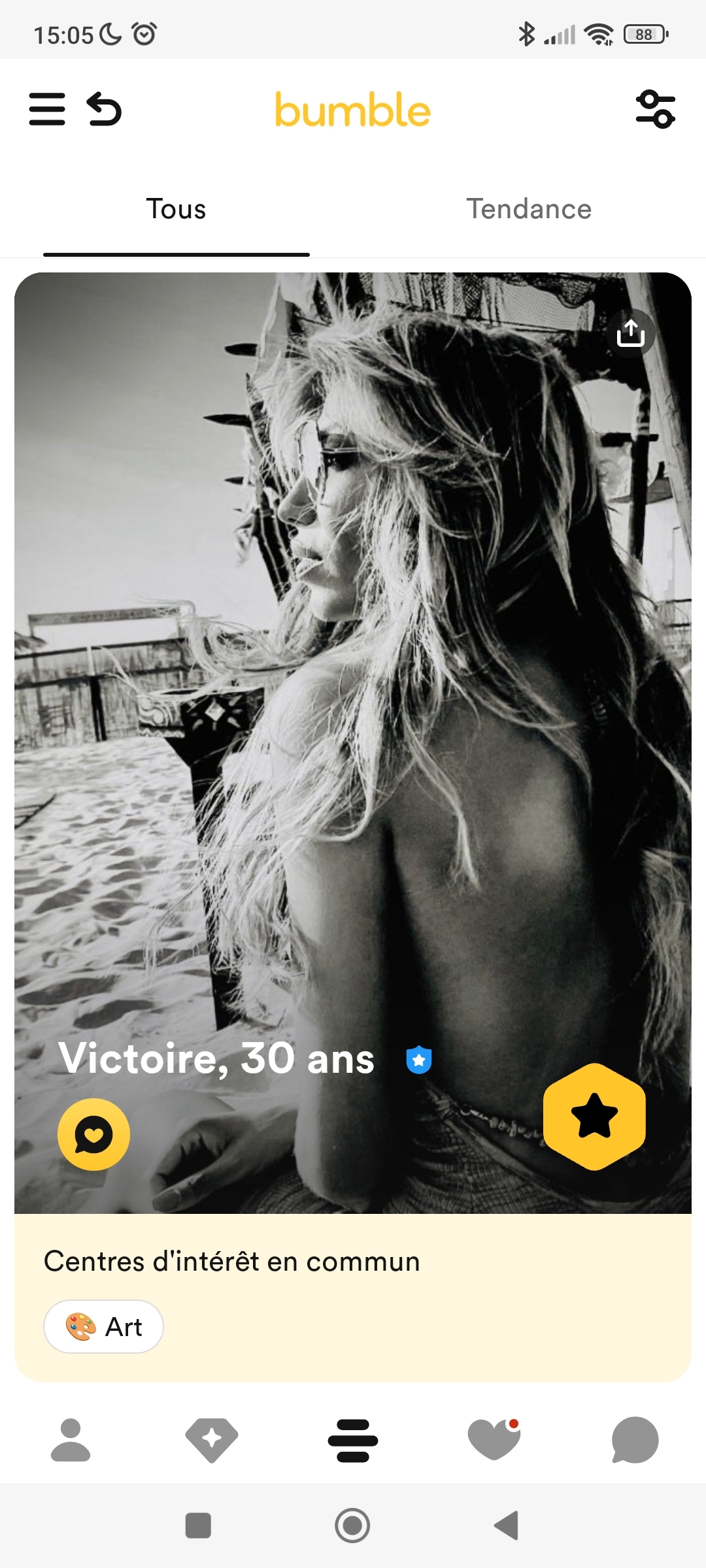Open the hamburger menu
The image size is (706, 1568).
(47, 109)
